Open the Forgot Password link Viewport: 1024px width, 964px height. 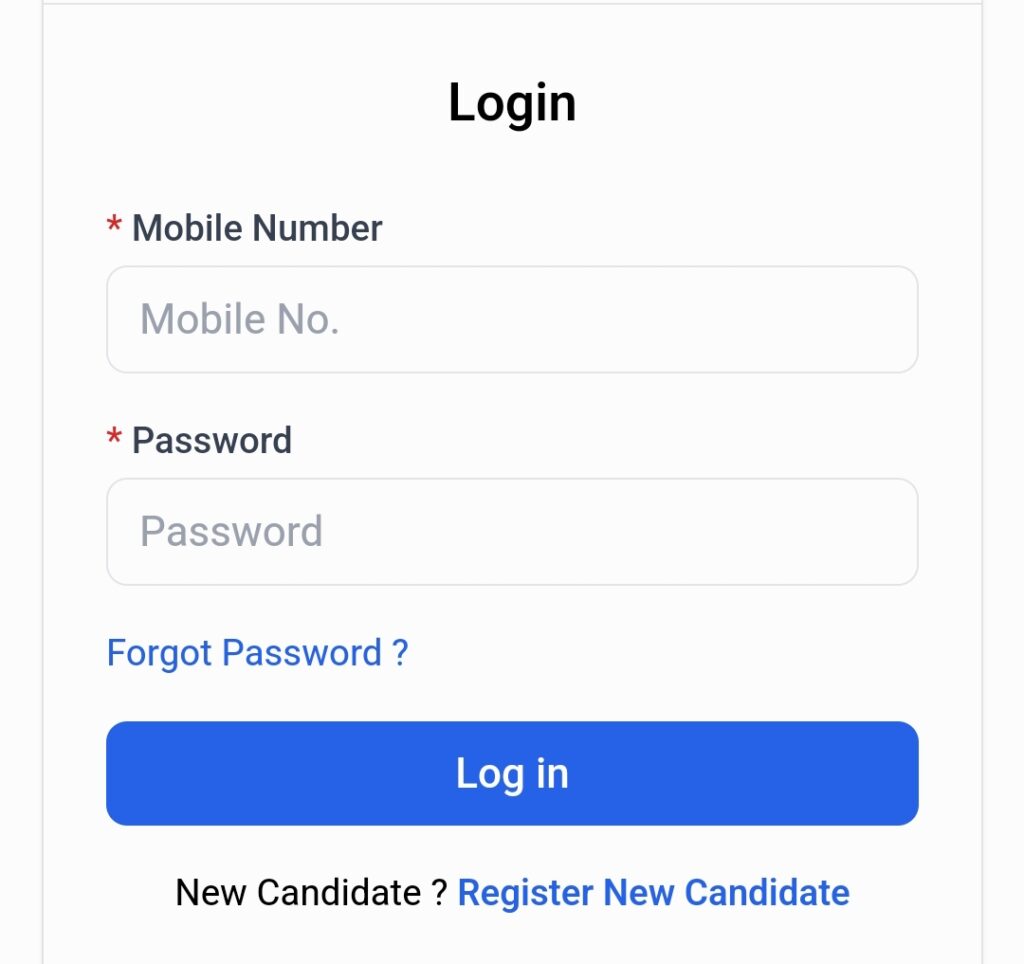pos(257,653)
